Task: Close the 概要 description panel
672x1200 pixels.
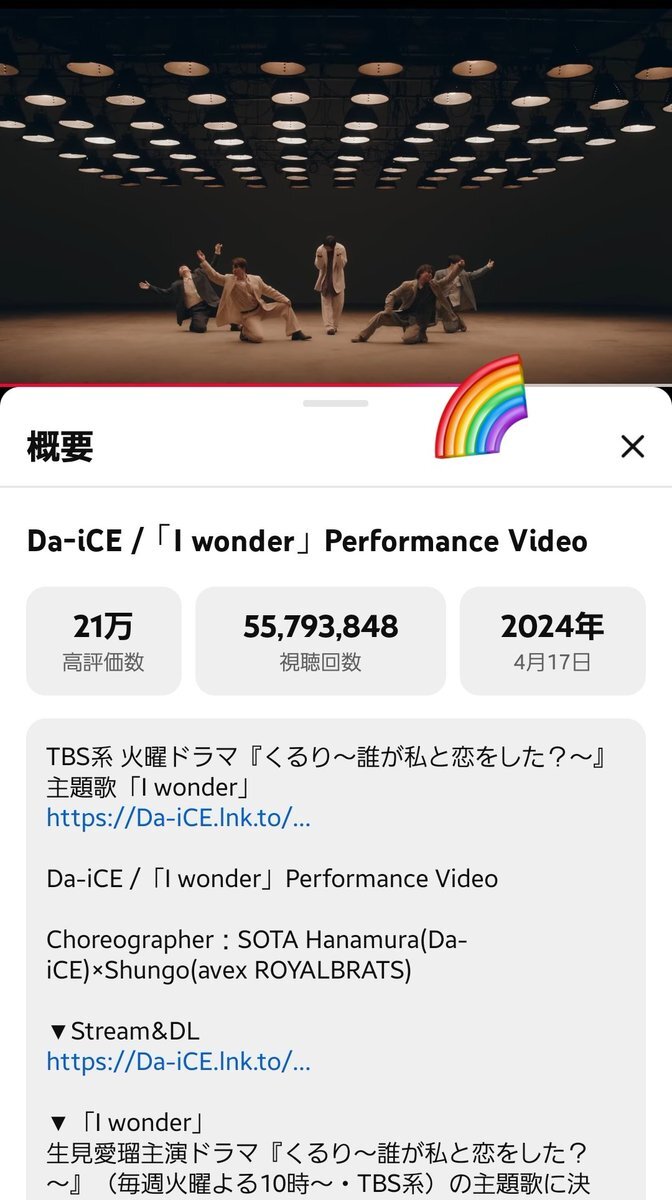Action: point(632,447)
